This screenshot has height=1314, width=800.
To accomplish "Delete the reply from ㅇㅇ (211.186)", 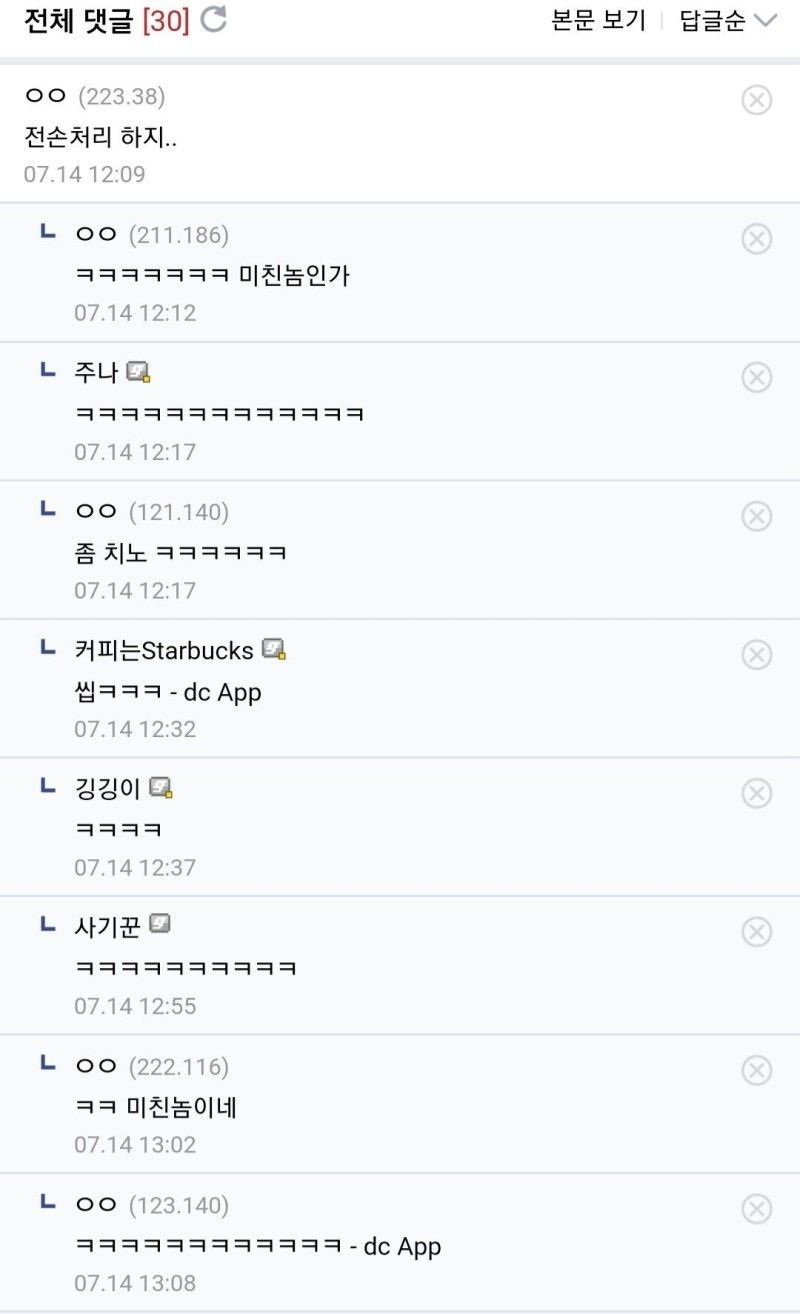I will [757, 239].
